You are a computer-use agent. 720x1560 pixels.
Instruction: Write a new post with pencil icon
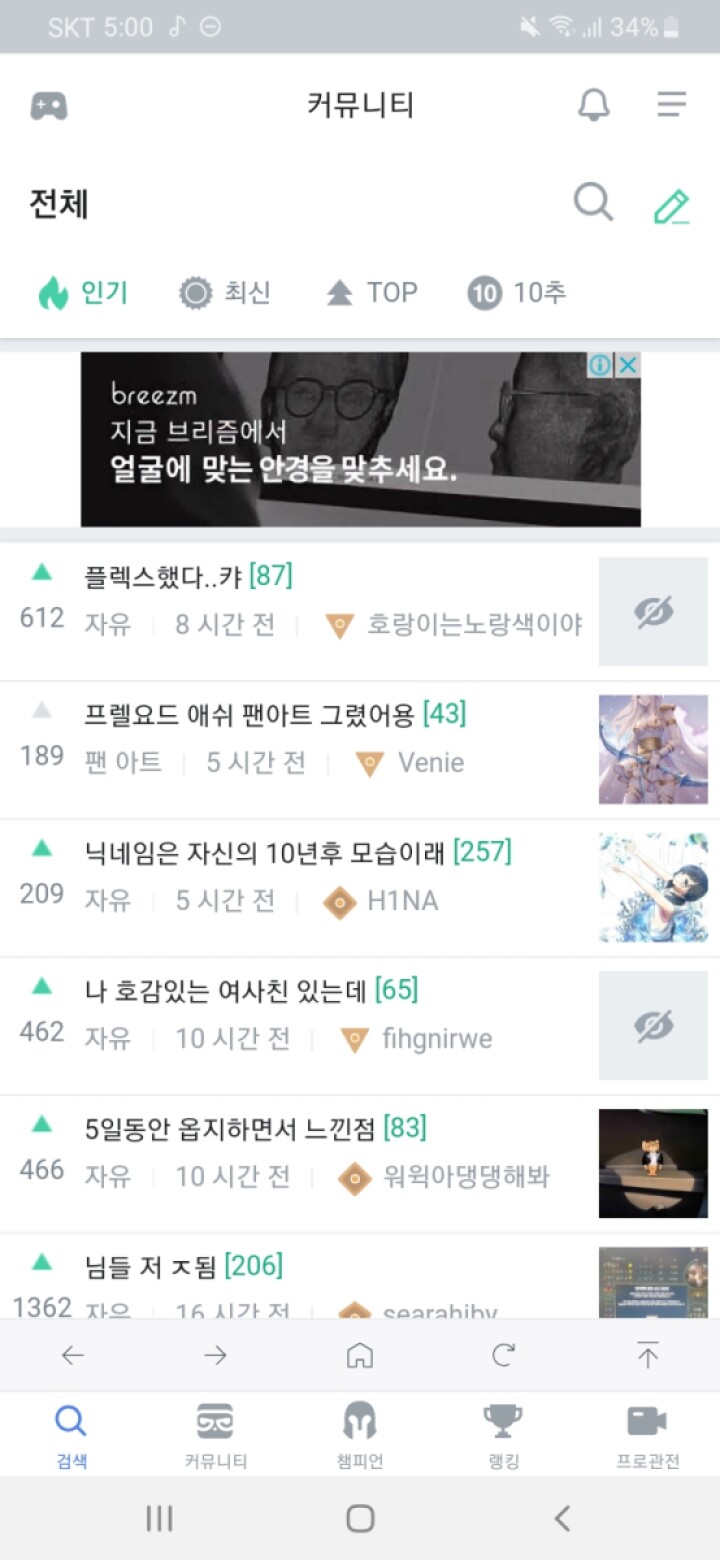click(x=671, y=206)
